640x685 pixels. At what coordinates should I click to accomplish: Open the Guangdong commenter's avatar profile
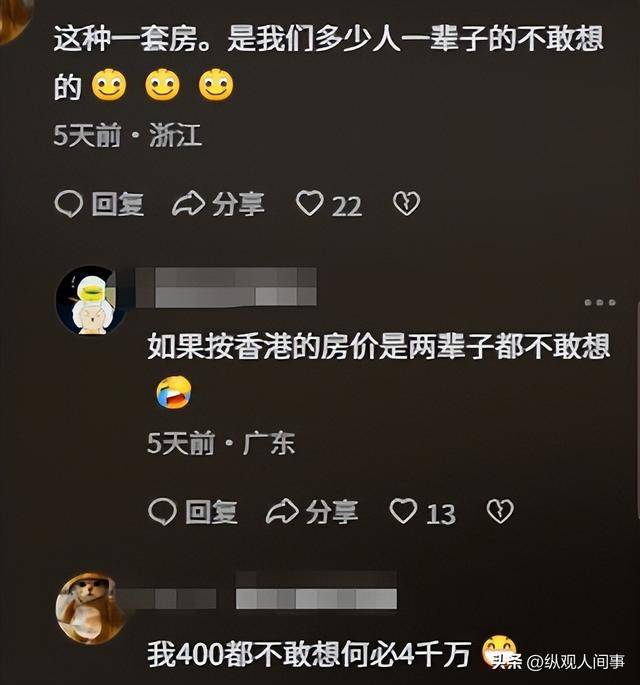(90, 300)
